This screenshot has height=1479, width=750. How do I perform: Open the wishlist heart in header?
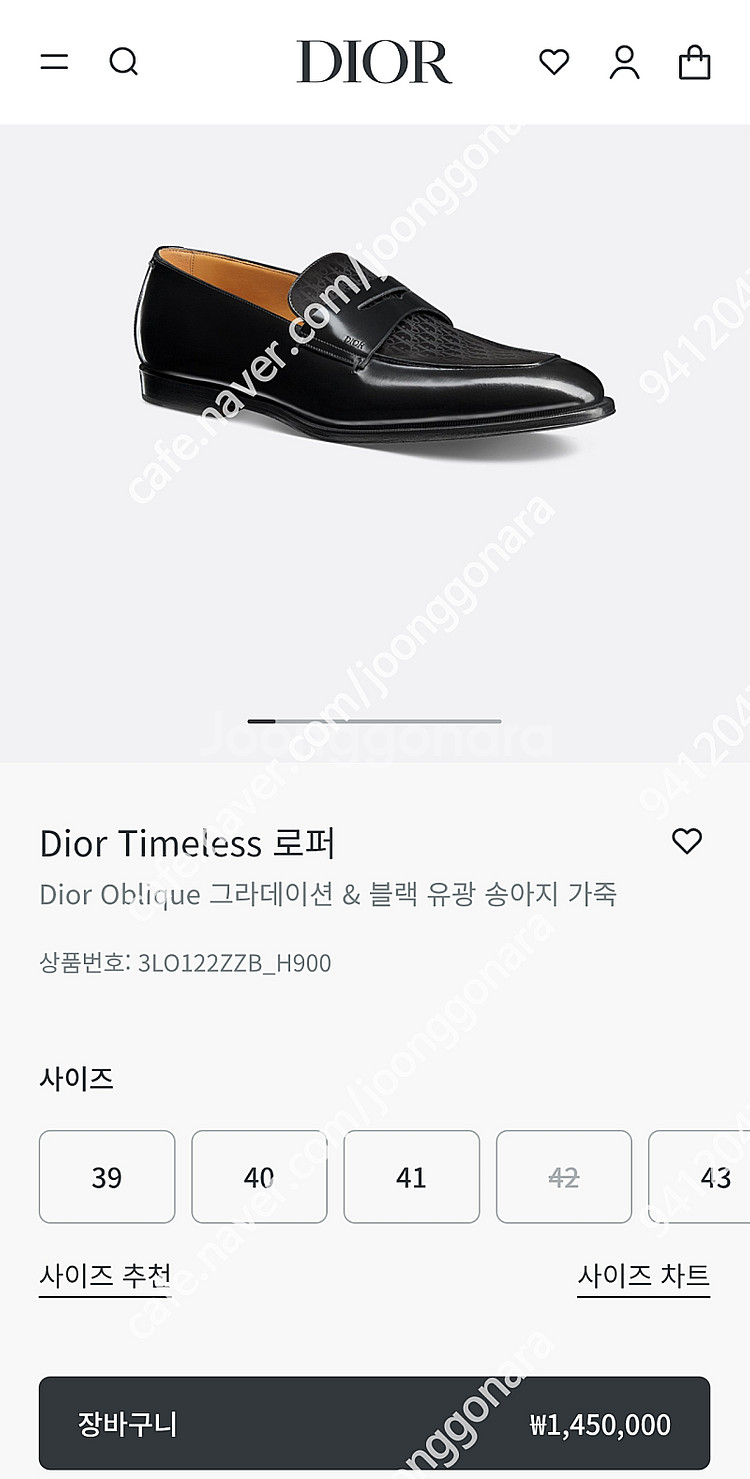pyautogui.click(x=554, y=62)
